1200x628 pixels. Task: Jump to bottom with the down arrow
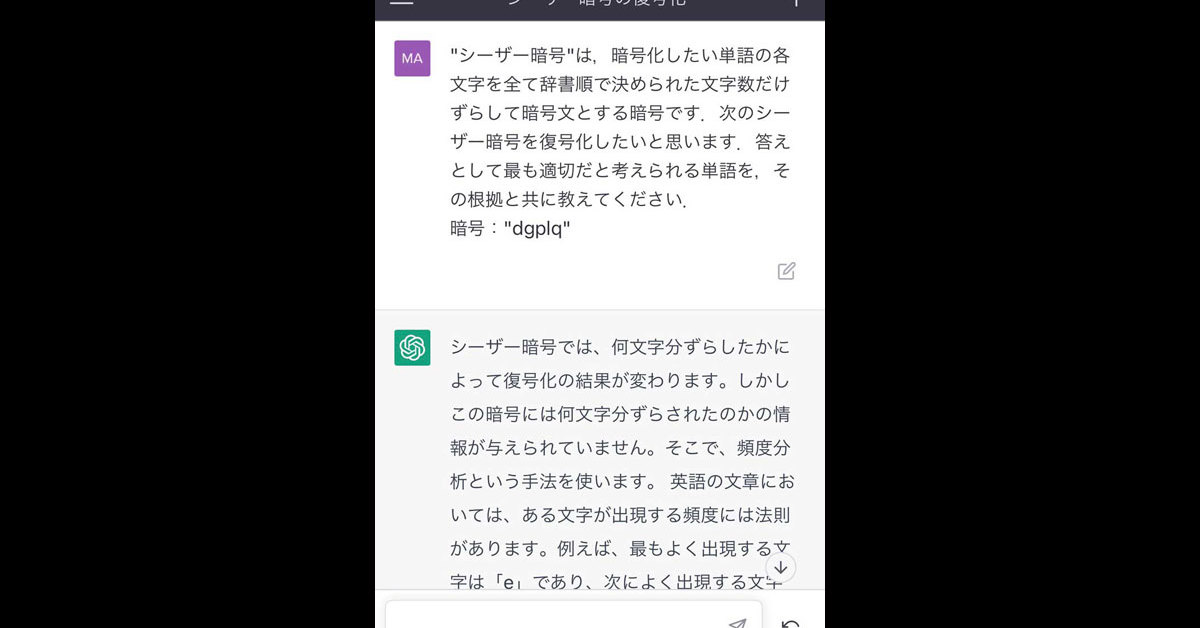[781, 568]
